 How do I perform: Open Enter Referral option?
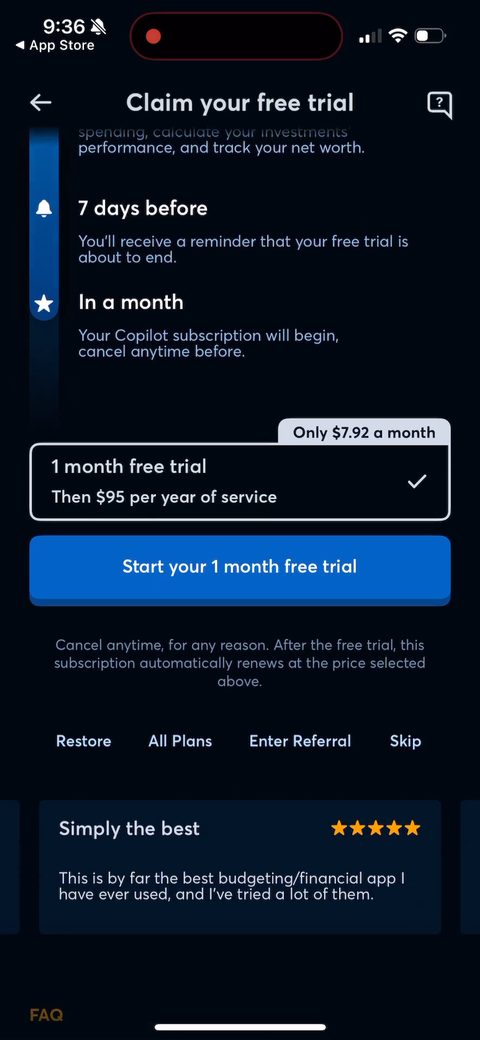(x=300, y=741)
